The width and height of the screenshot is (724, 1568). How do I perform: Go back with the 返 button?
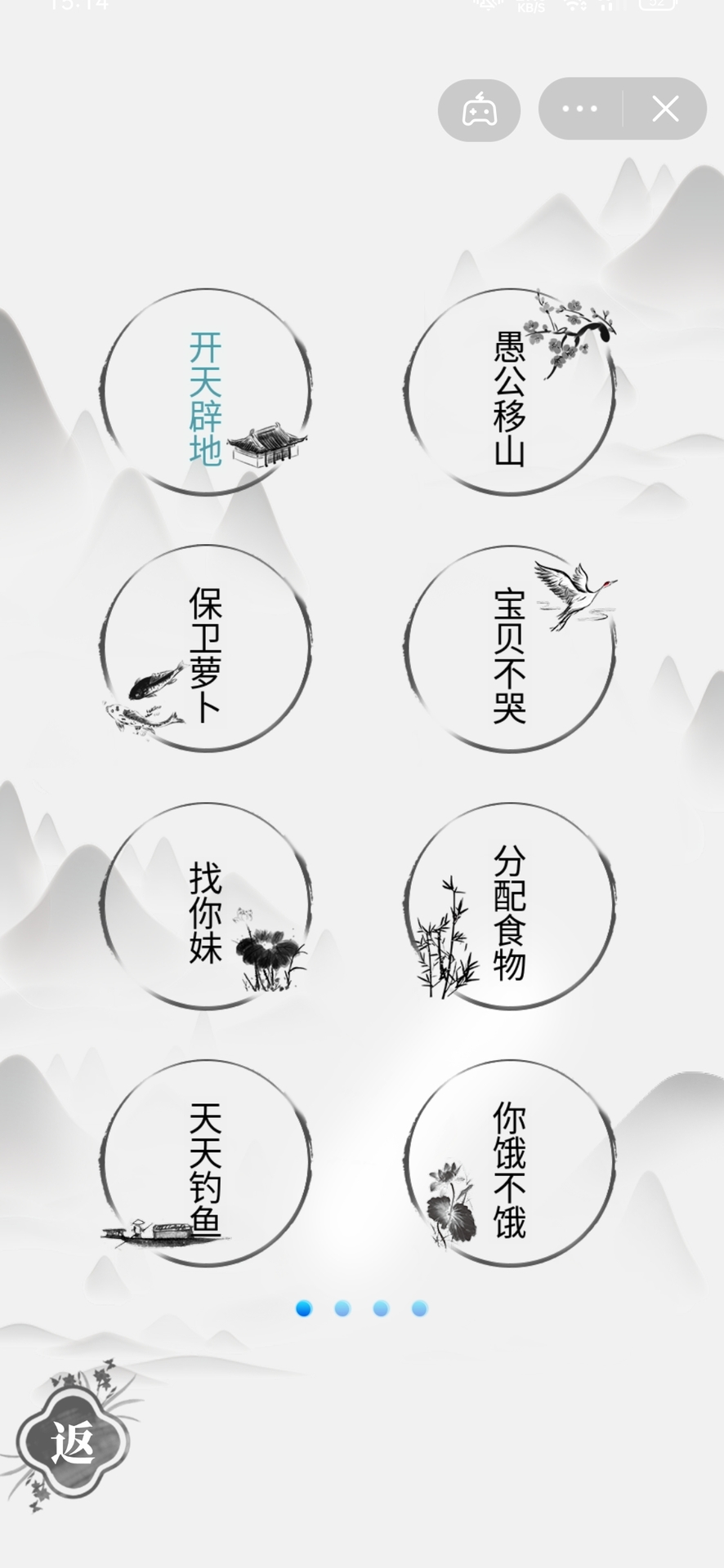point(73,1442)
